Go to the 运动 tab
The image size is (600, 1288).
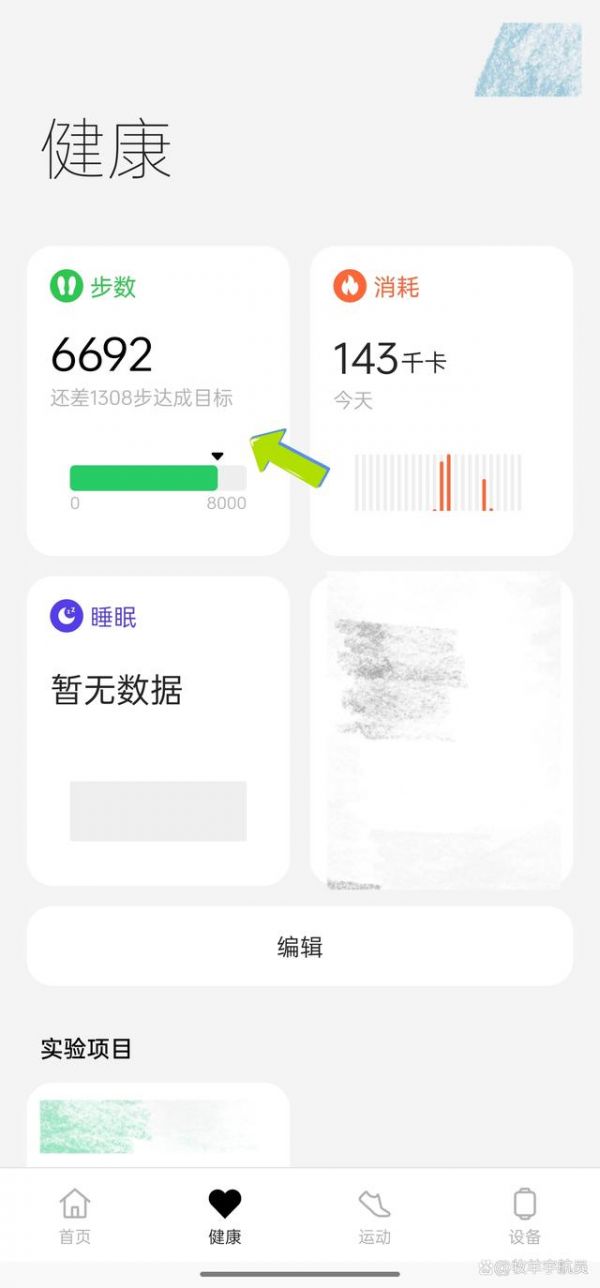click(x=375, y=1216)
